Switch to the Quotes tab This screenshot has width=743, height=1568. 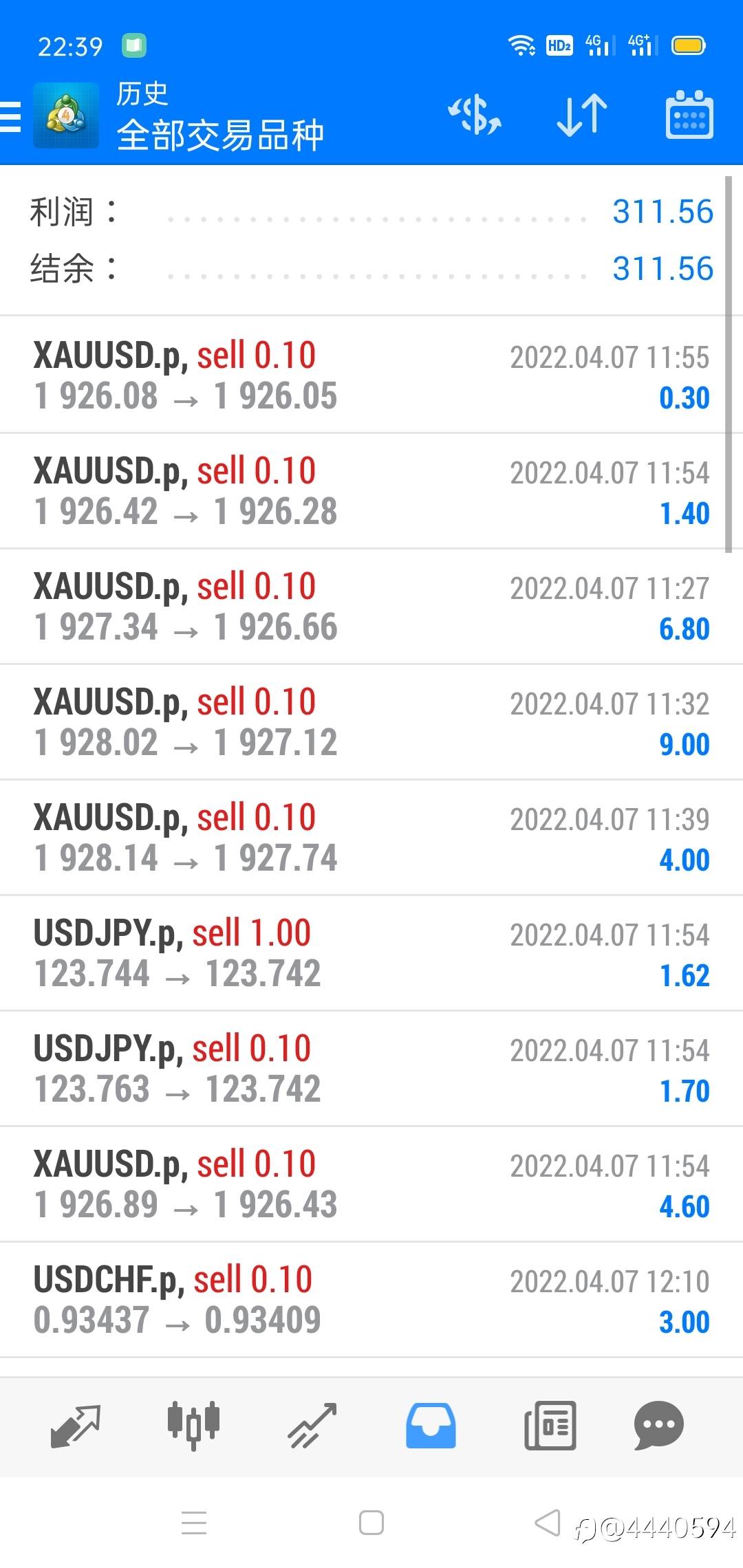point(76,1426)
